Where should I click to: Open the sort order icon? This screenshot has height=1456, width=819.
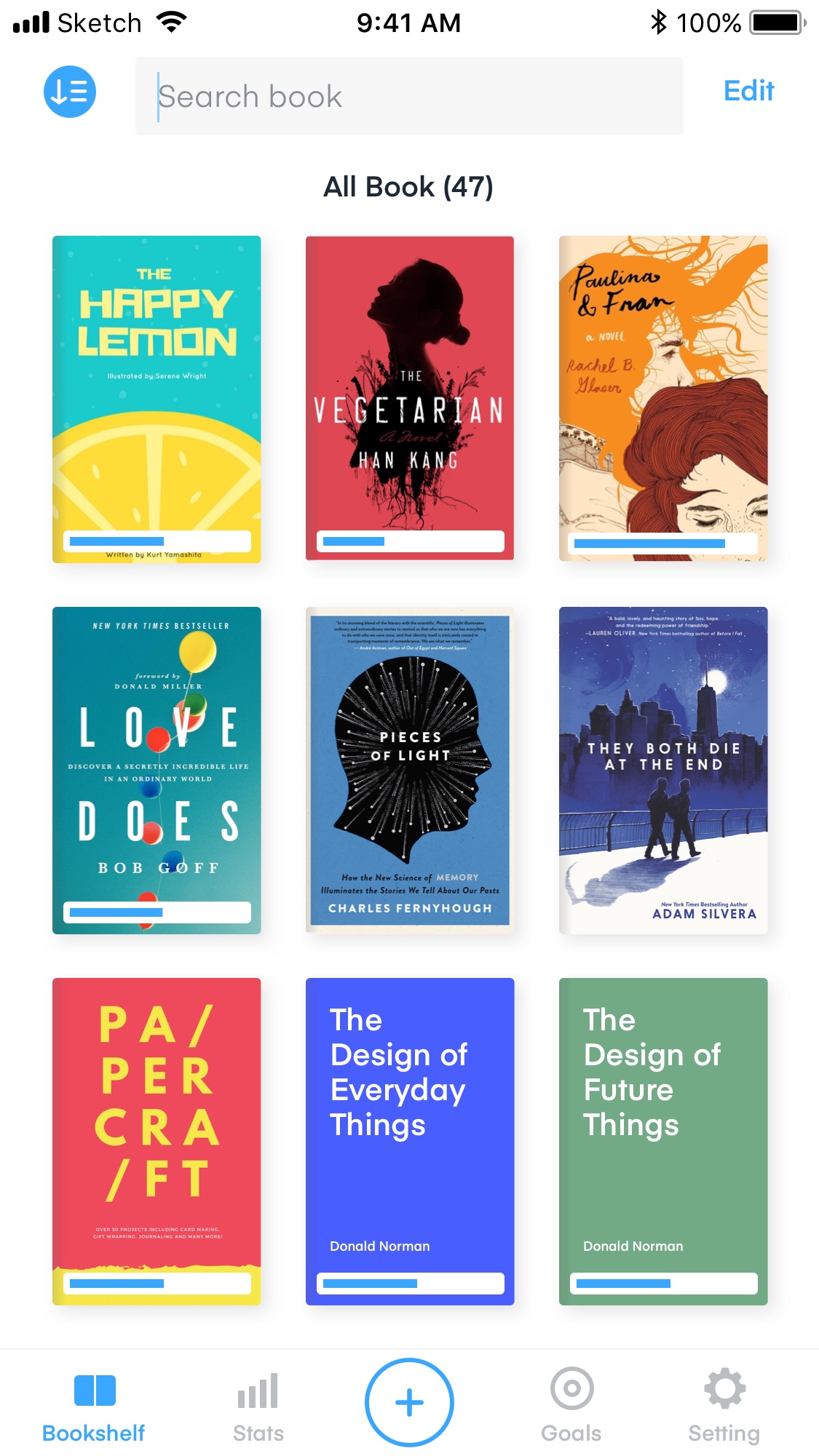[x=70, y=92]
